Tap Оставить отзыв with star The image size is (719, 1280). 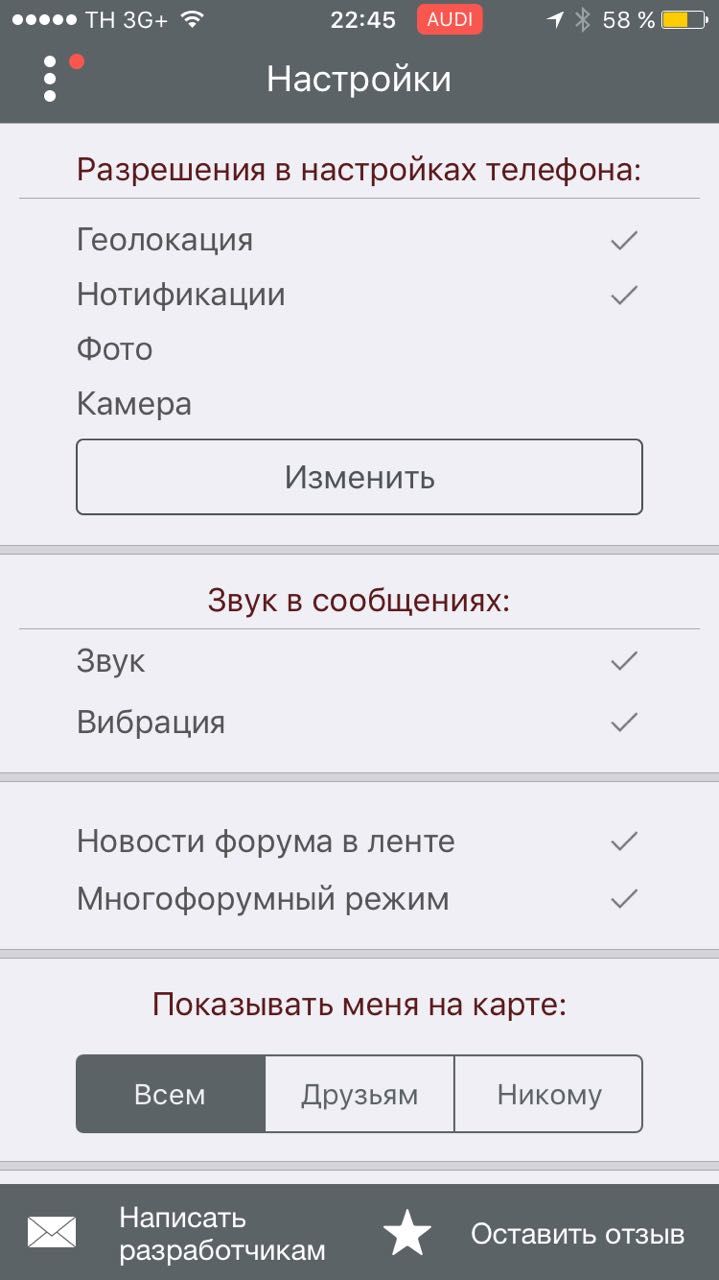click(540, 1234)
